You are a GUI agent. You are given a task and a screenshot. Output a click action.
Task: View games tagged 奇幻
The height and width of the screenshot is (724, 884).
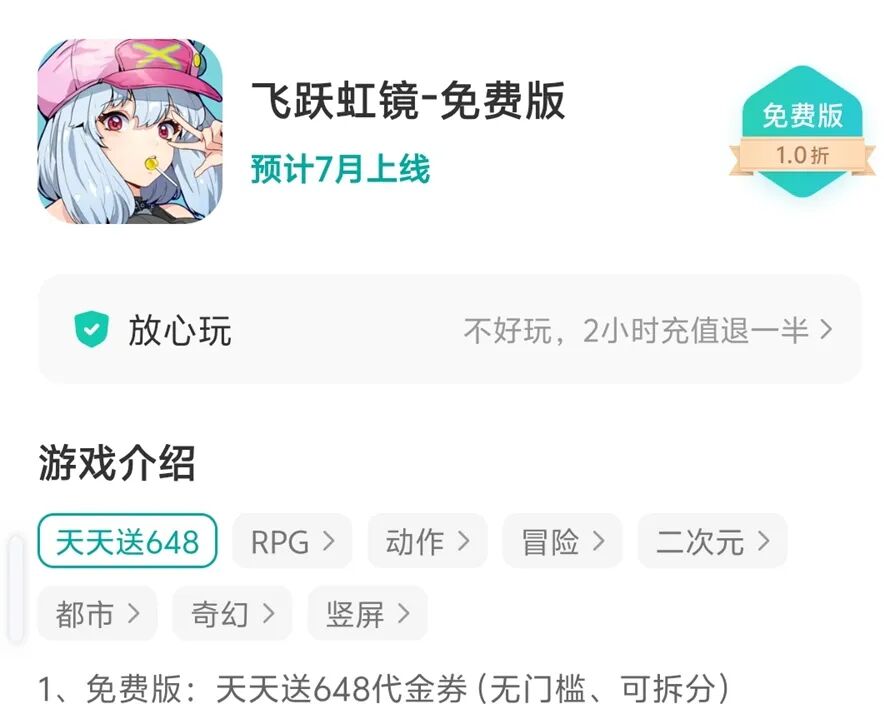click(232, 614)
